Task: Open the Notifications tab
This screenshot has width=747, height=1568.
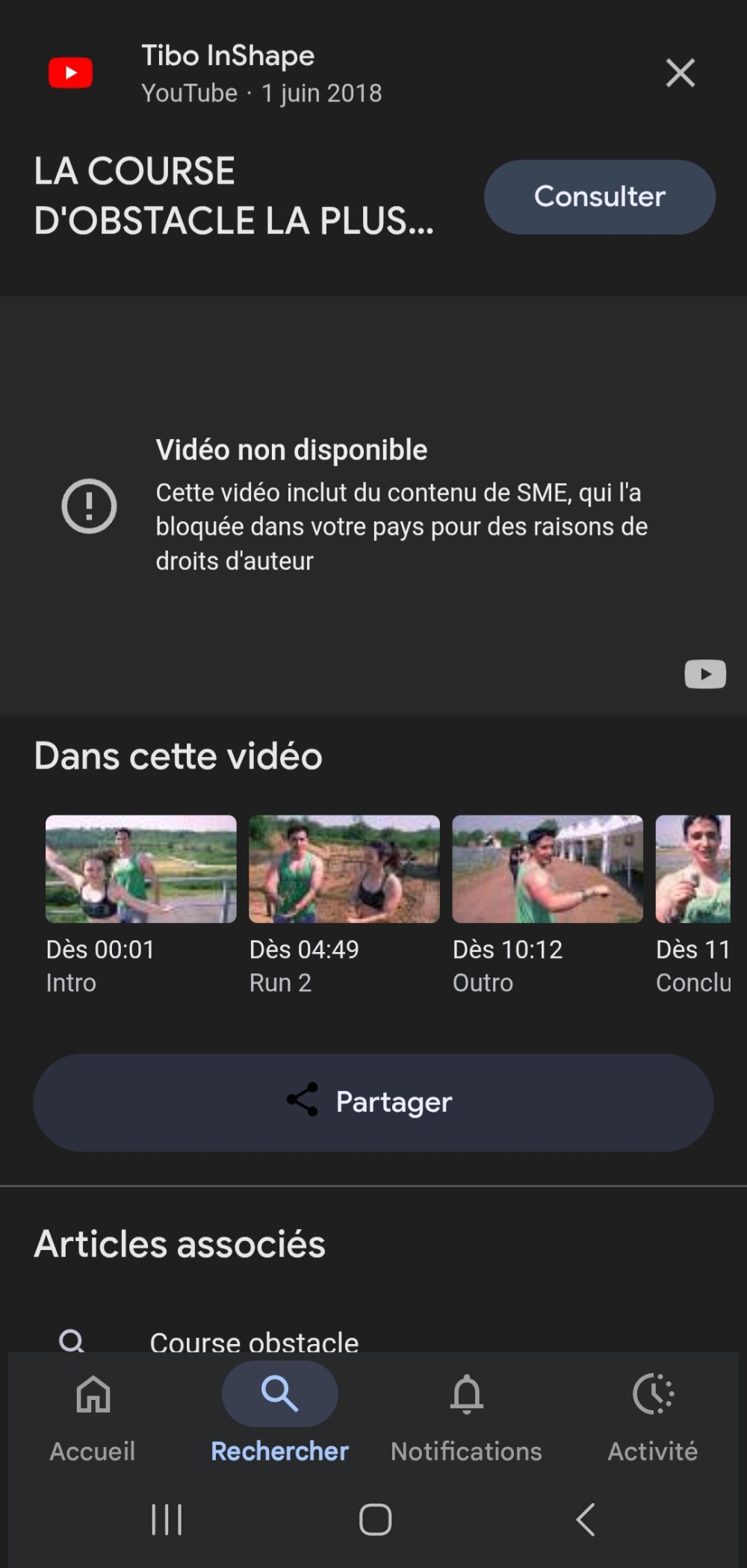Action: 466,1413
